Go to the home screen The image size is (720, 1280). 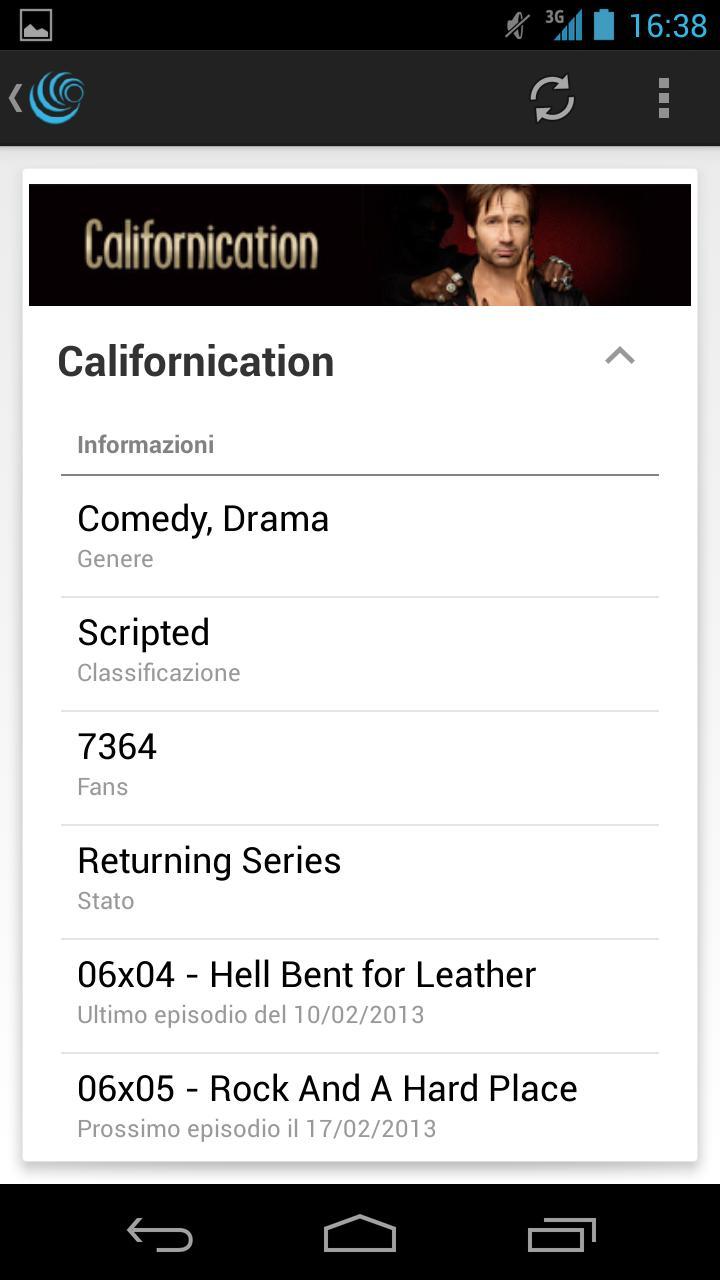(x=360, y=1234)
